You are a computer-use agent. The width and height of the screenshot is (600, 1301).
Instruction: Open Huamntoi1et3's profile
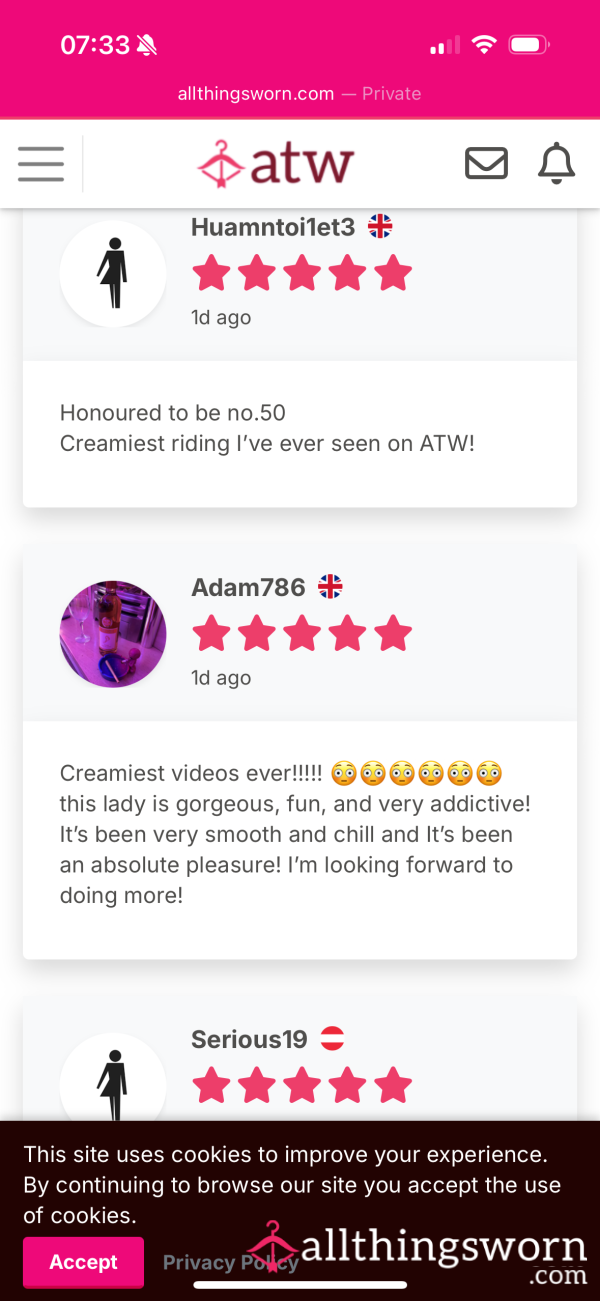click(273, 227)
